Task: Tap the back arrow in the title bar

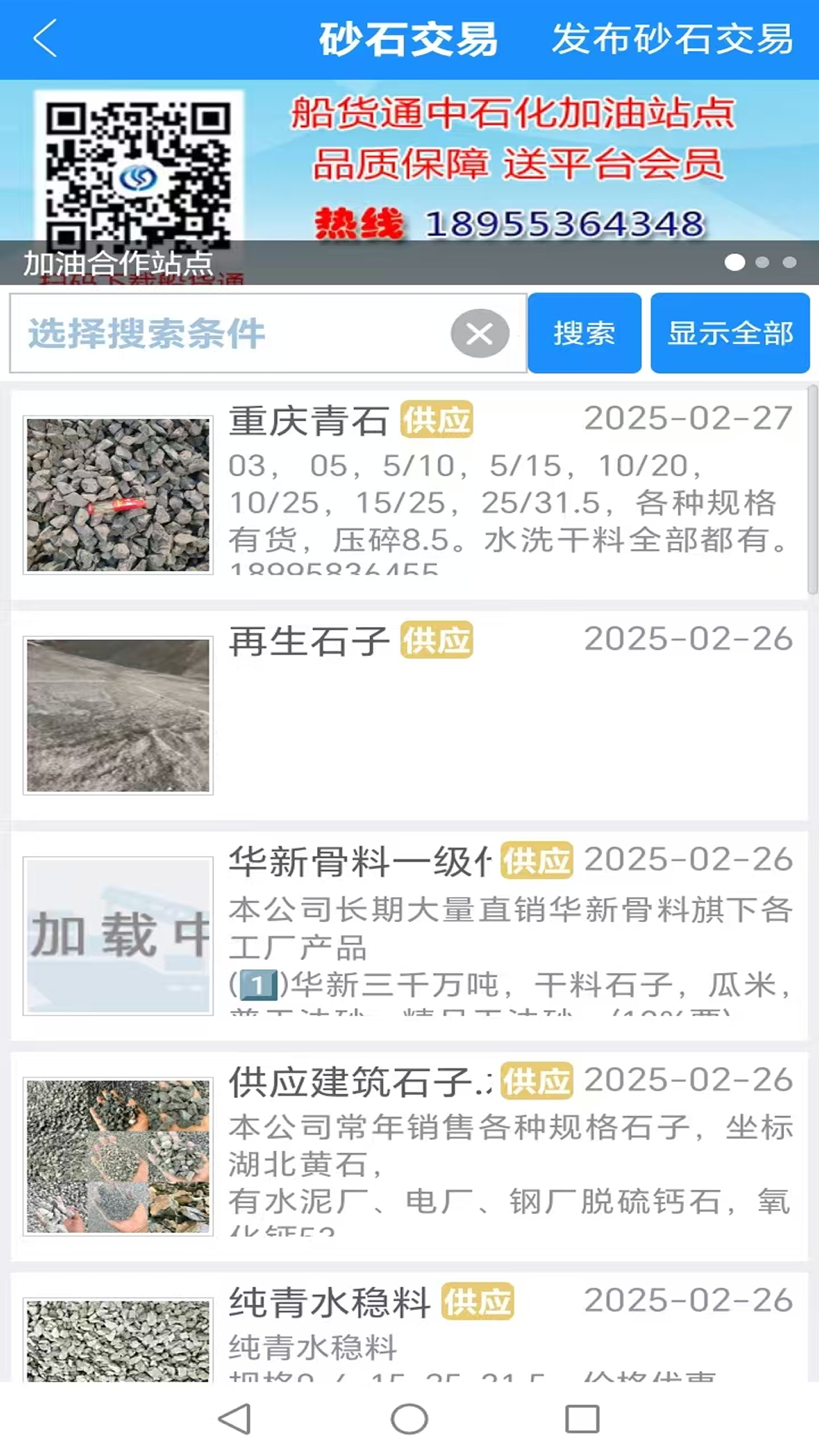Action: click(43, 39)
